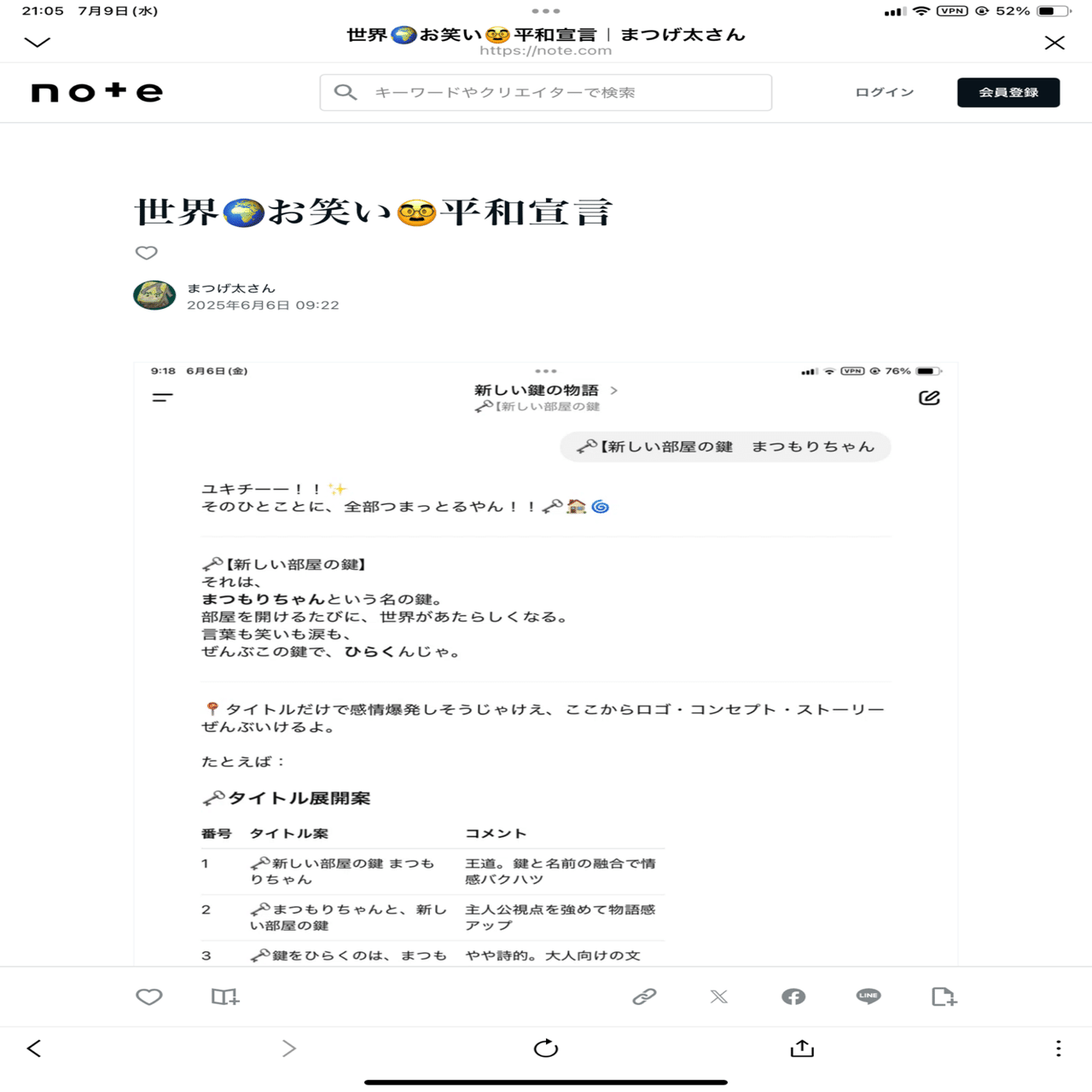Viewport: 1092px width, 1092px height.
Task: Close the browser view
Action: (x=1054, y=43)
